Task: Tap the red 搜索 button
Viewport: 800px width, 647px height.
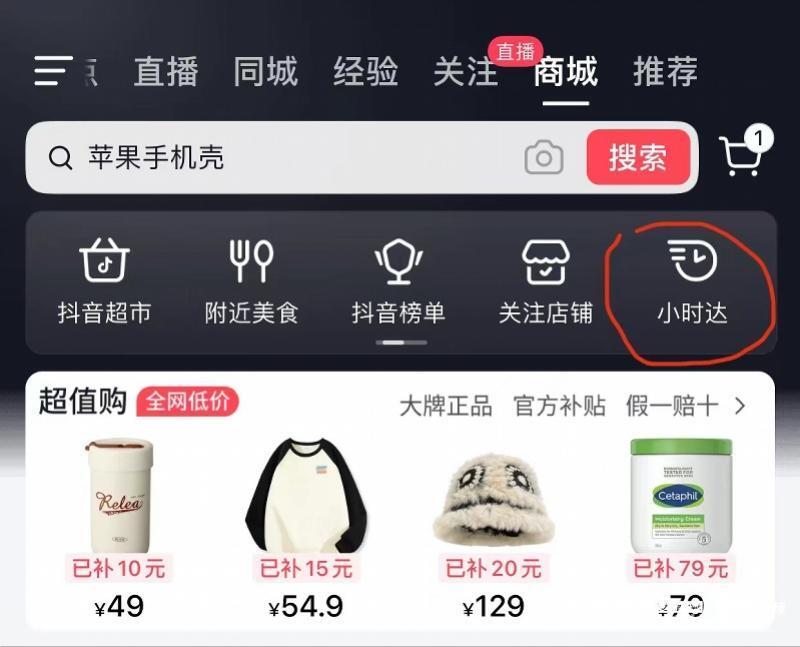Action: (638, 157)
